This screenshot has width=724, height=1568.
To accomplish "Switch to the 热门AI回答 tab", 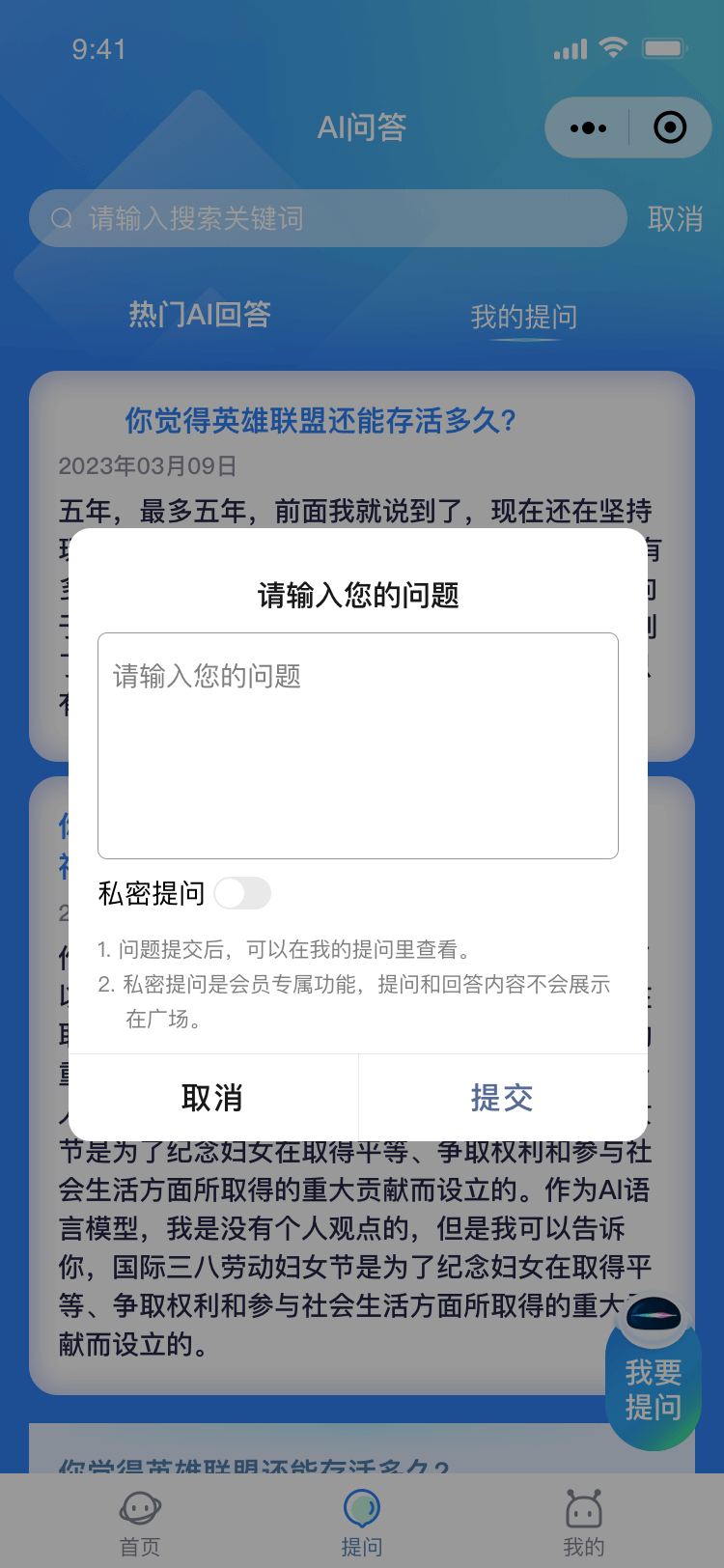I will point(200,315).
